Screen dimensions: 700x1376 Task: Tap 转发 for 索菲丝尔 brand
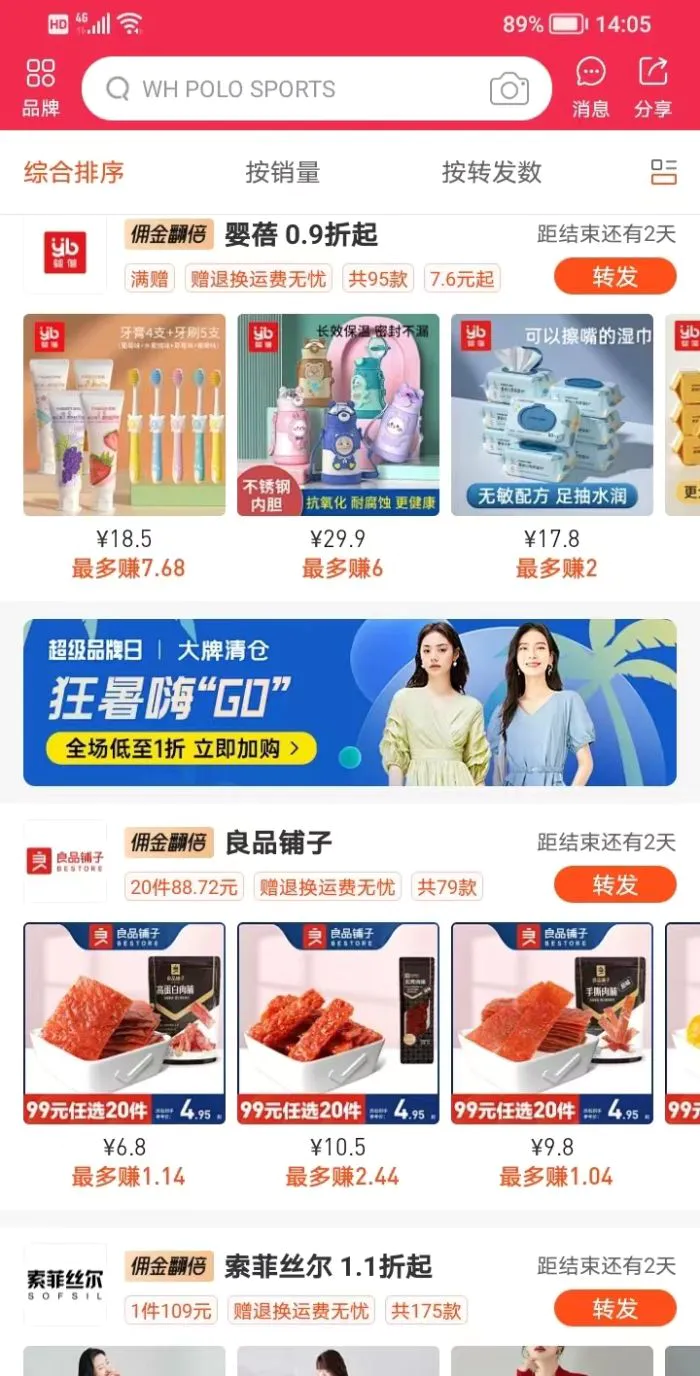(615, 1308)
